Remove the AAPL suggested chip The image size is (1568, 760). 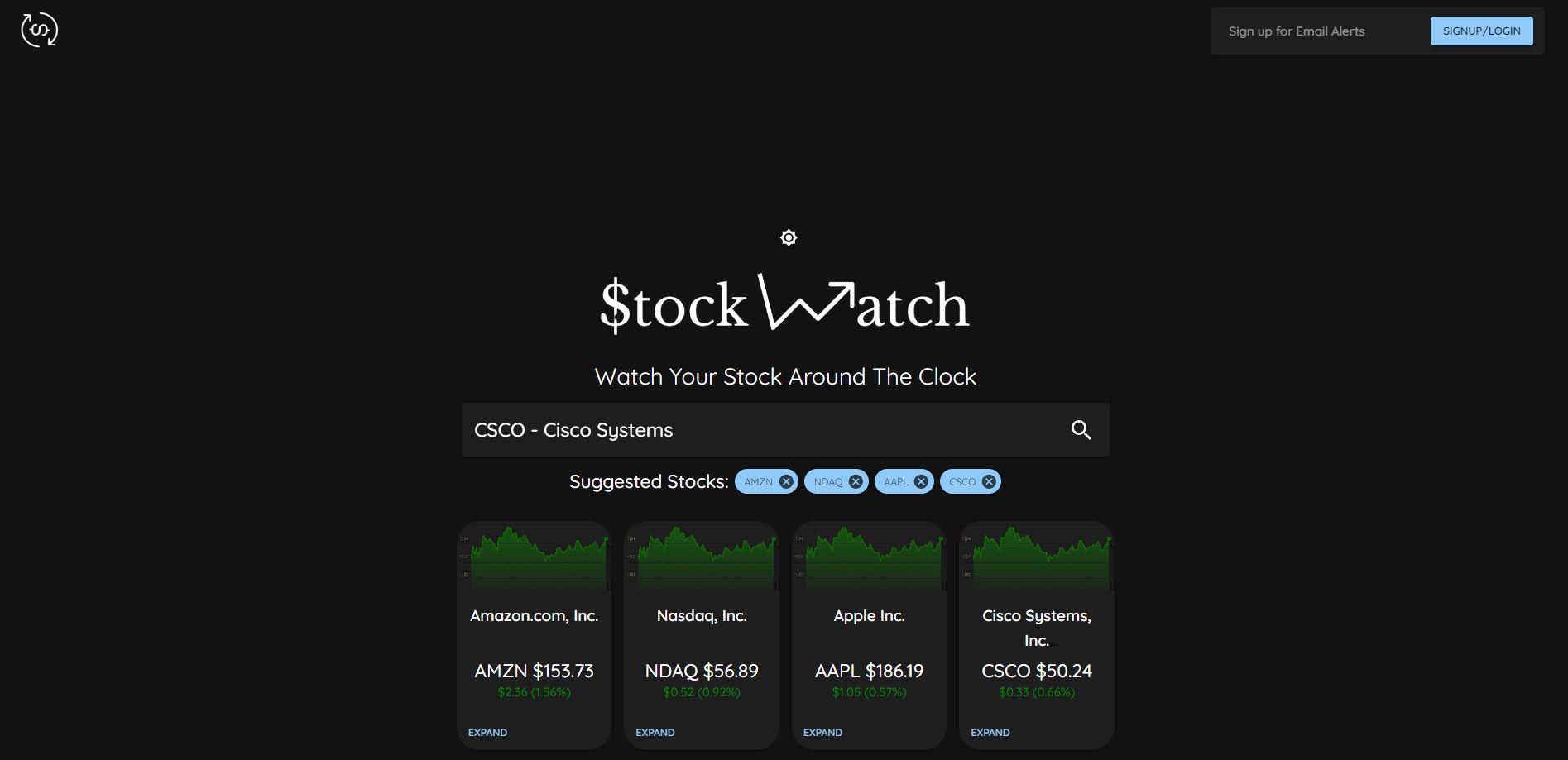tap(921, 482)
